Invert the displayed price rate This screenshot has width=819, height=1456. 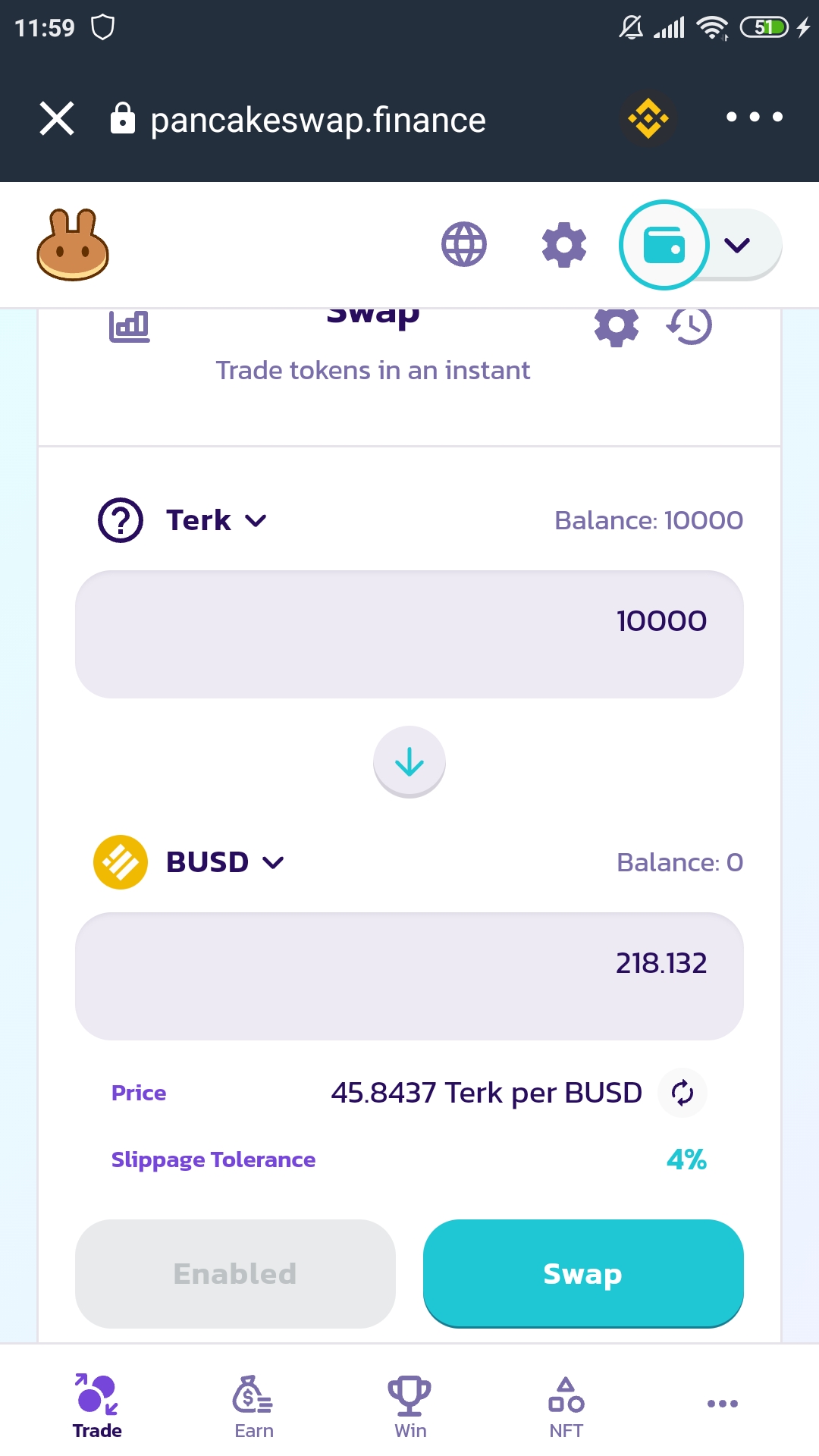point(682,1093)
